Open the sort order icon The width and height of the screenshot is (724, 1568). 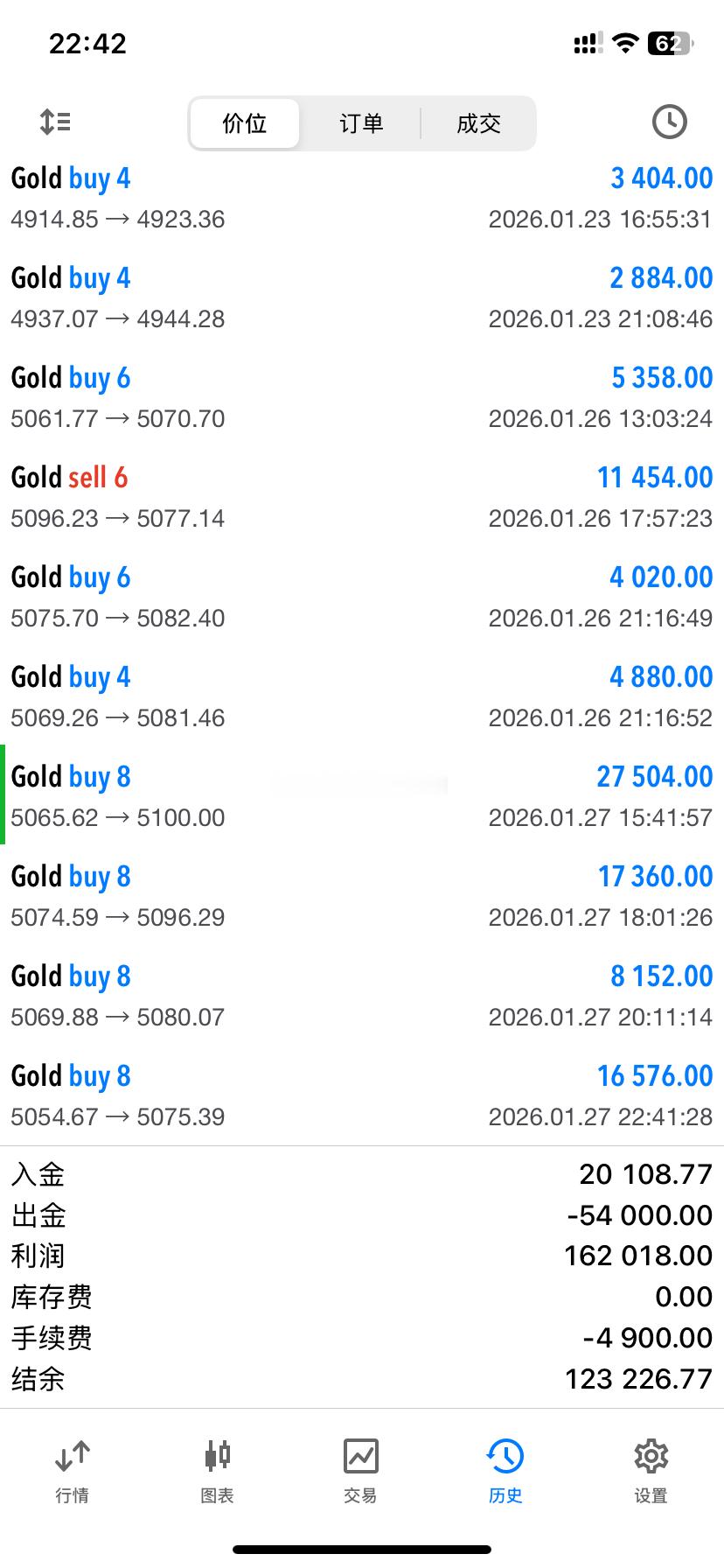(x=55, y=122)
